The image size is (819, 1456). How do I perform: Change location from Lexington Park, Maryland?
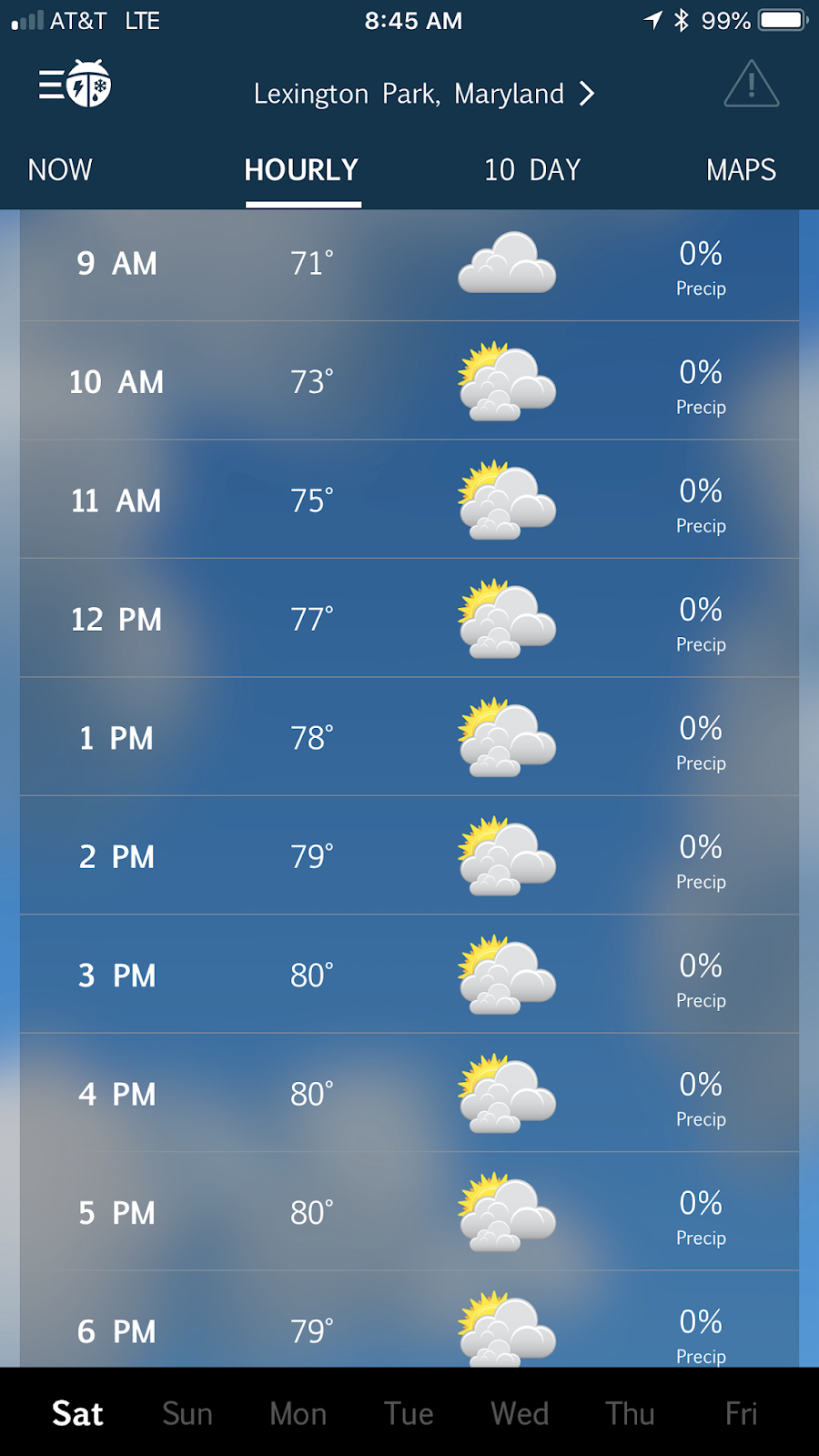(423, 94)
